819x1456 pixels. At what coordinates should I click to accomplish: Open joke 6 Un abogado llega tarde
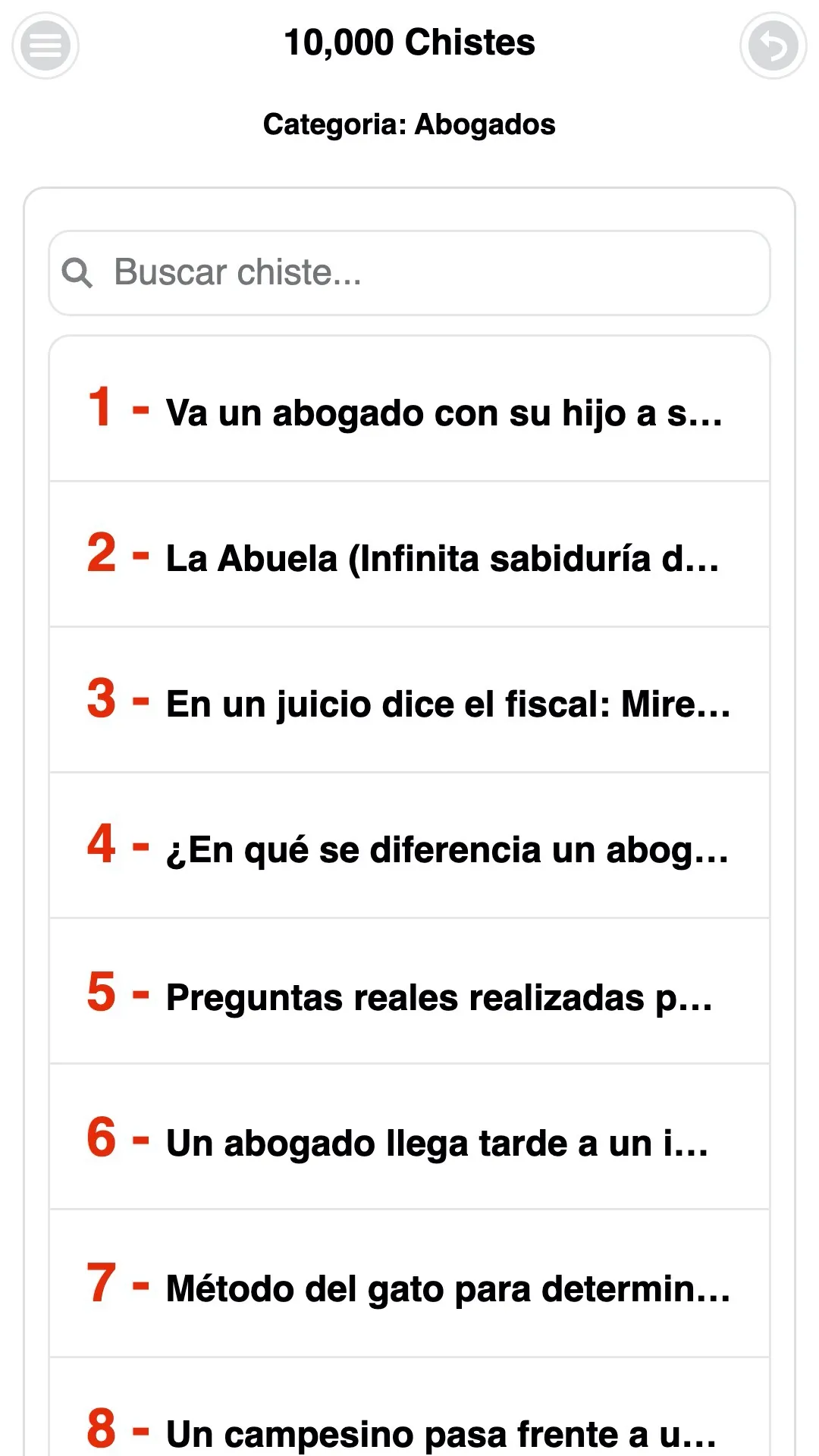[409, 1137]
